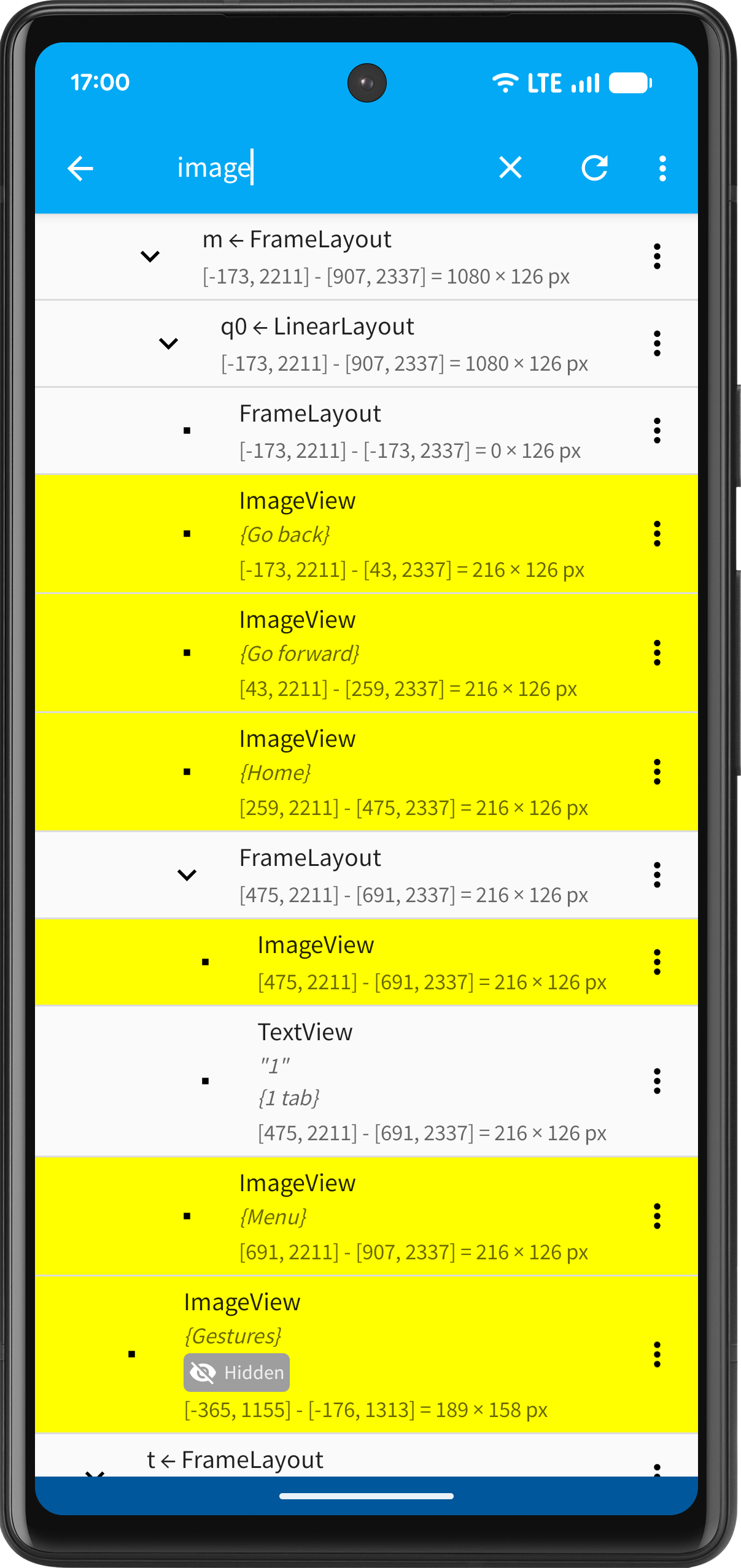The height and width of the screenshot is (1568, 741).
Task: Open options for TextView "1" row
Action: 657,1081
